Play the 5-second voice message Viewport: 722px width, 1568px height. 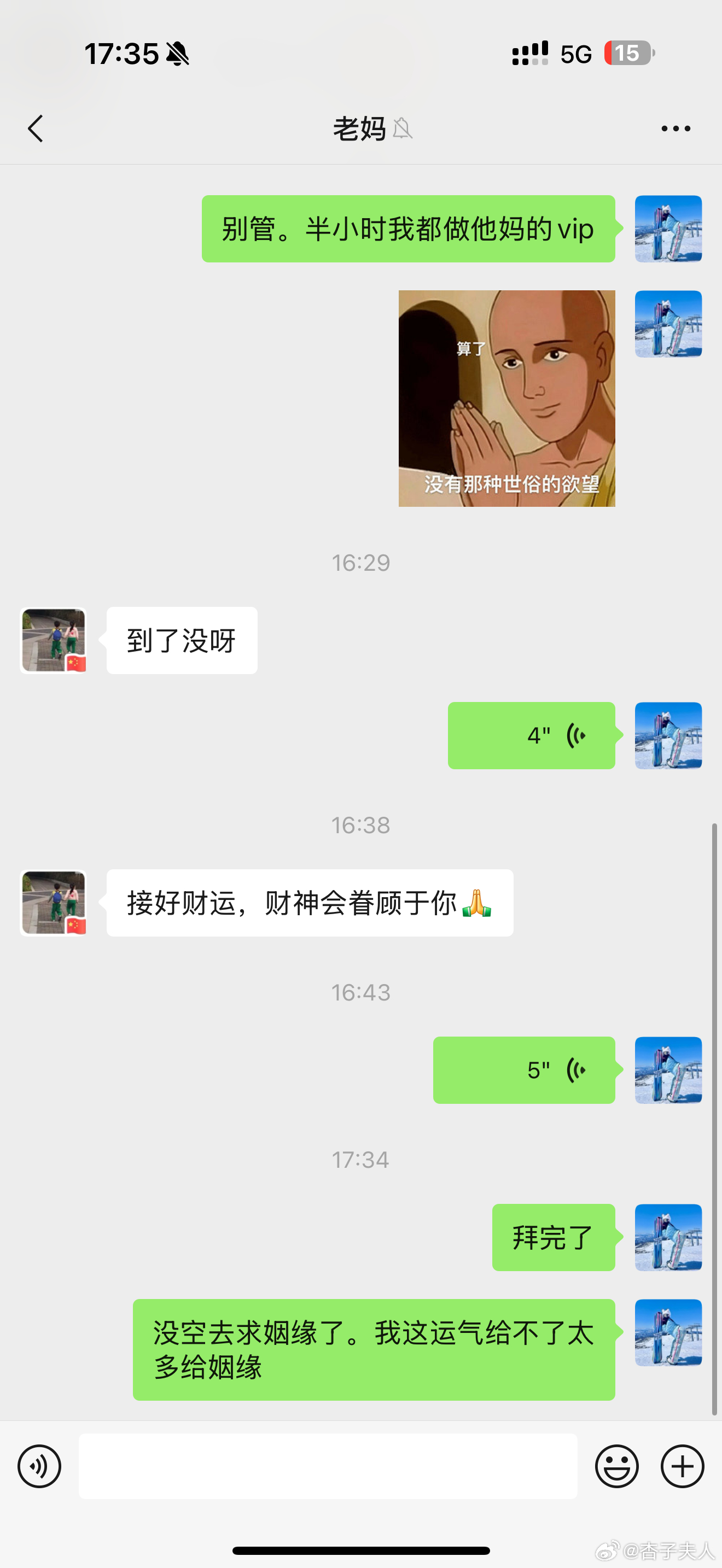click(x=524, y=1069)
